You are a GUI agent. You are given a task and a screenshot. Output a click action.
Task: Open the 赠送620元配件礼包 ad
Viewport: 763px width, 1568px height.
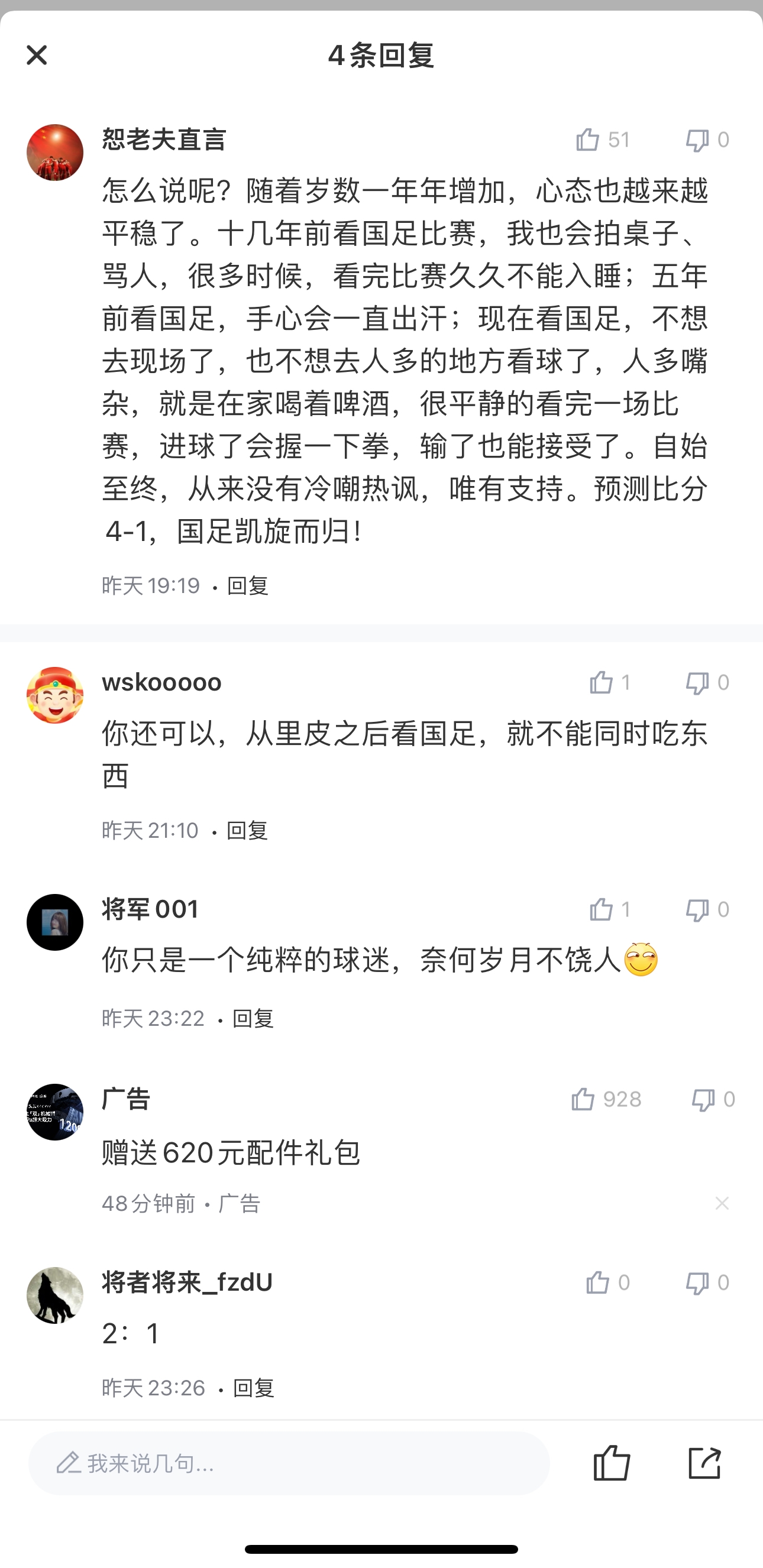(x=231, y=1152)
